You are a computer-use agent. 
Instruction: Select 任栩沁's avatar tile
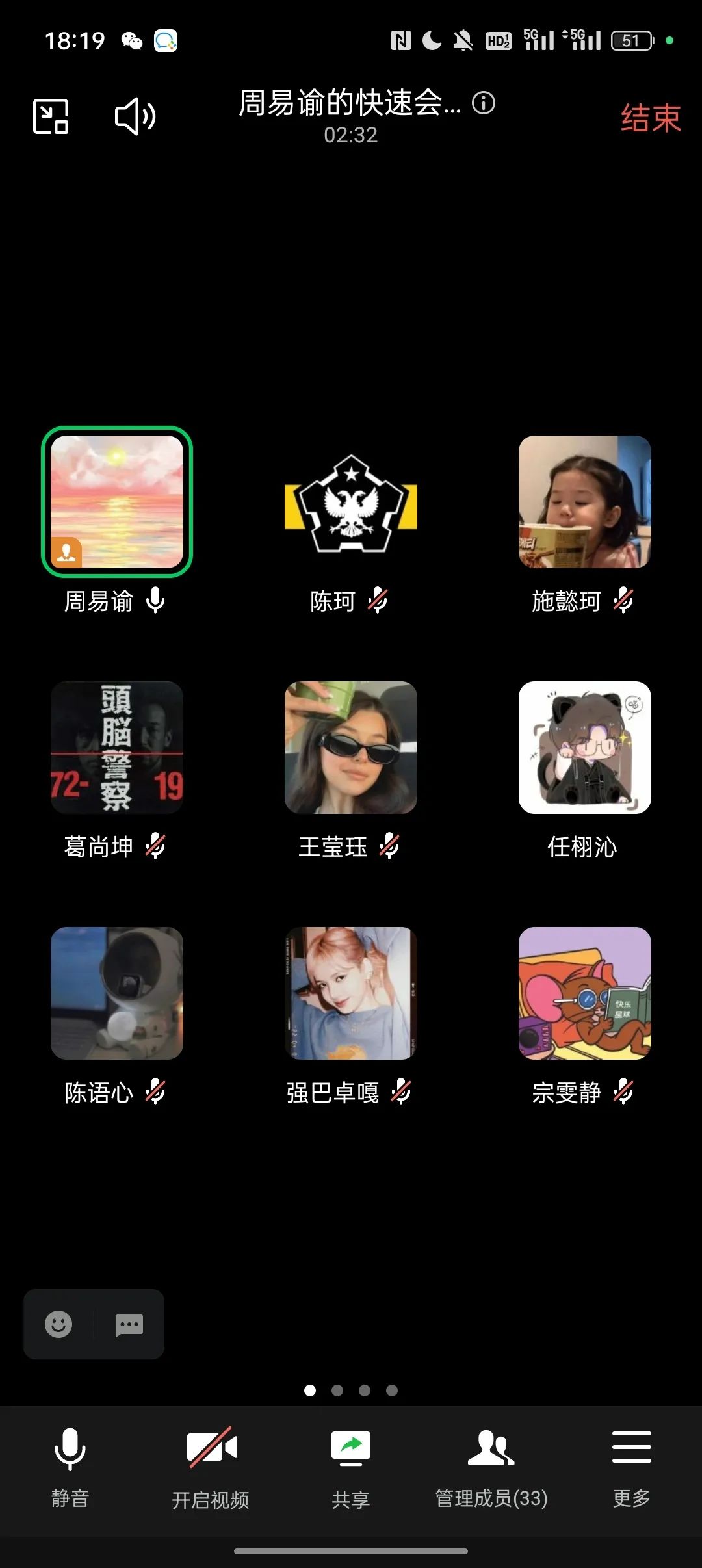pos(585,748)
